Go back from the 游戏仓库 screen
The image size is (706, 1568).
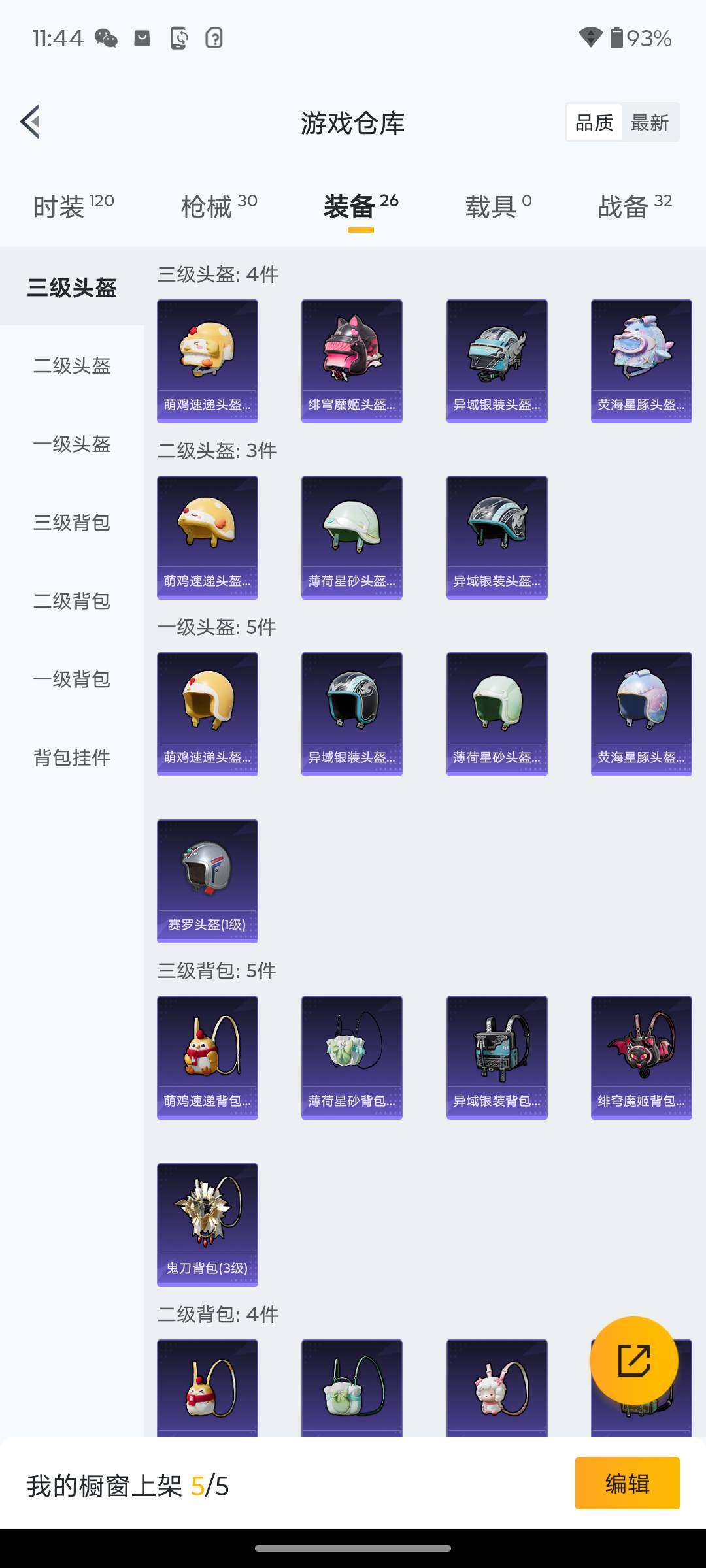[30, 122]
